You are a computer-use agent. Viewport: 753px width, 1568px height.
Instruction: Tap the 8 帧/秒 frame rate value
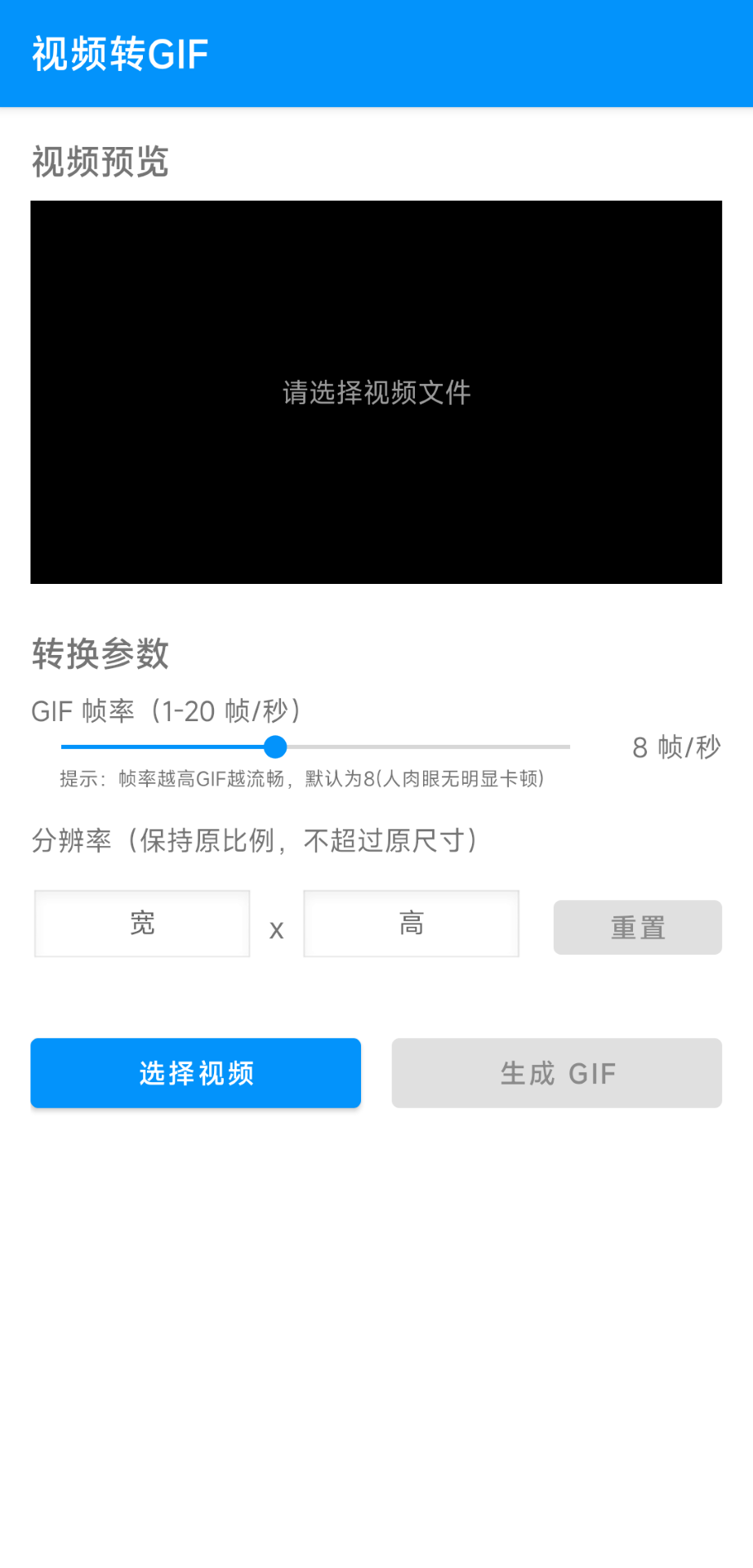[x=675, y=746]
